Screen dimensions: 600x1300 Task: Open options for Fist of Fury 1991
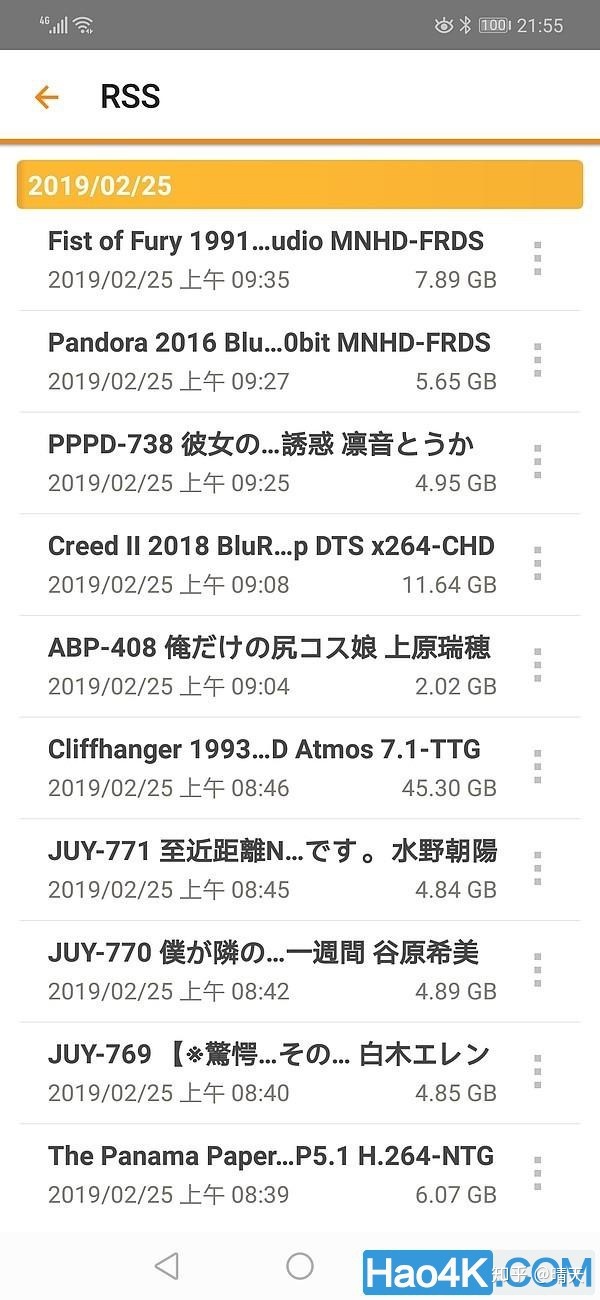pyautogui.click(x=538, y=258)
